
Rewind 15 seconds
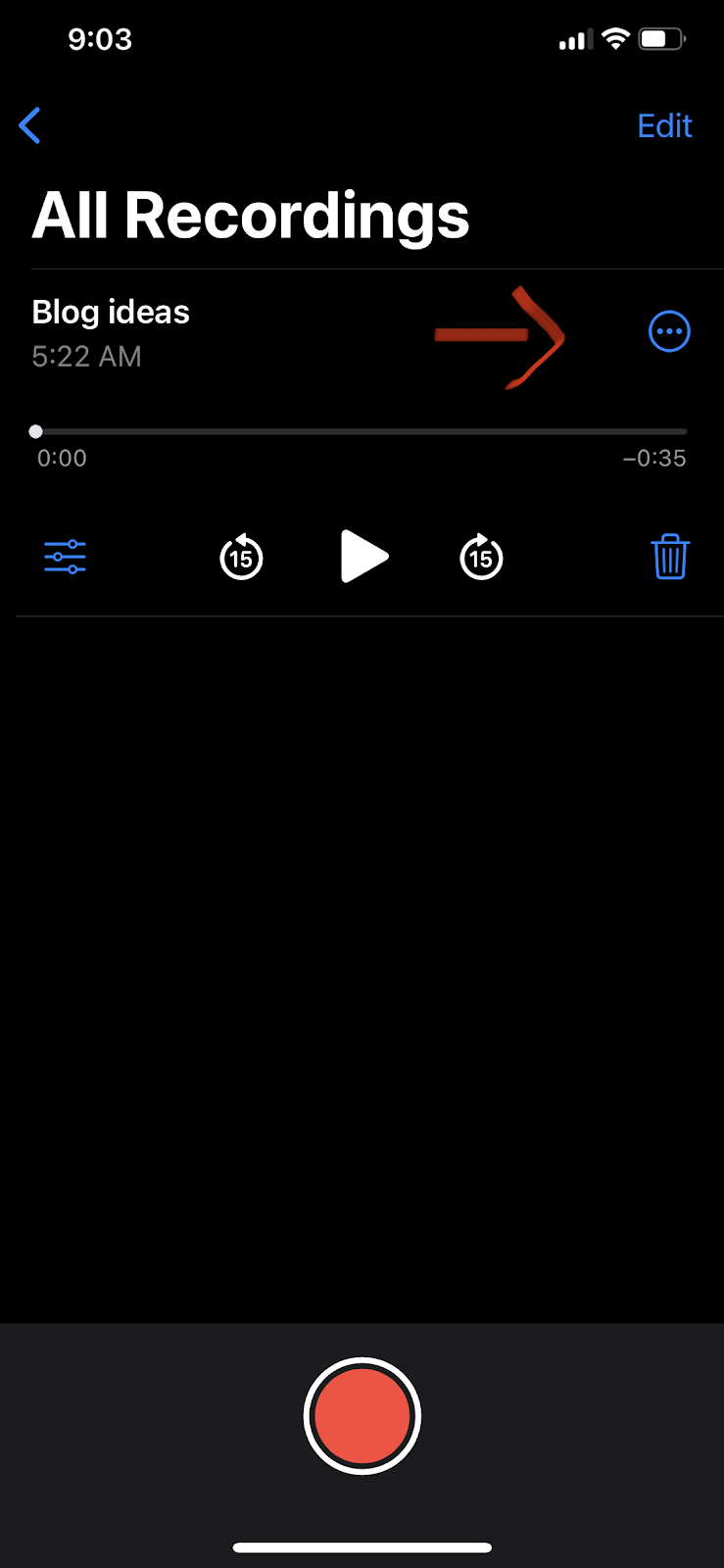pyautogui.click(x=241, y=558)
